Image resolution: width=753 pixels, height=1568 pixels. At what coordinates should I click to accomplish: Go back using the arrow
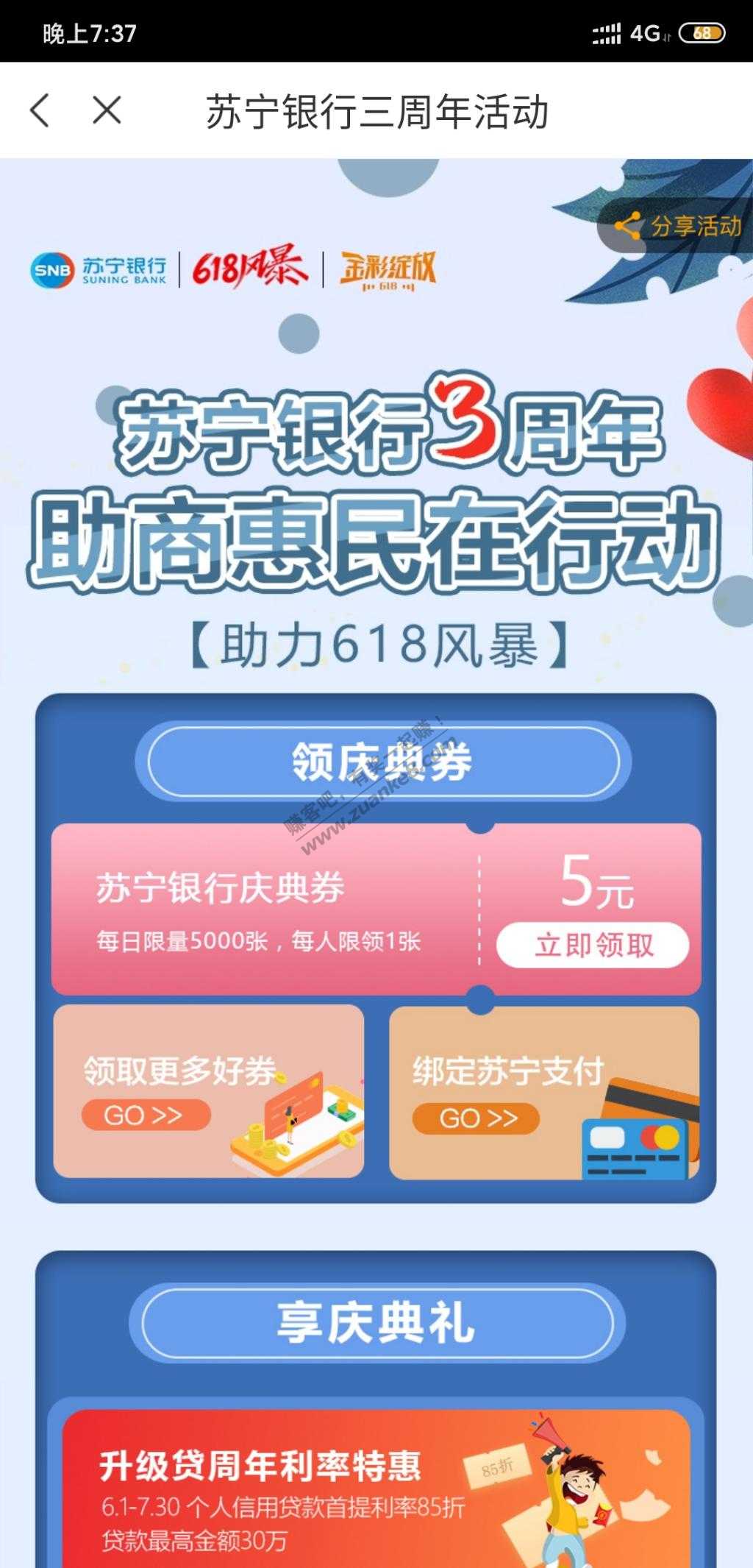40,111
